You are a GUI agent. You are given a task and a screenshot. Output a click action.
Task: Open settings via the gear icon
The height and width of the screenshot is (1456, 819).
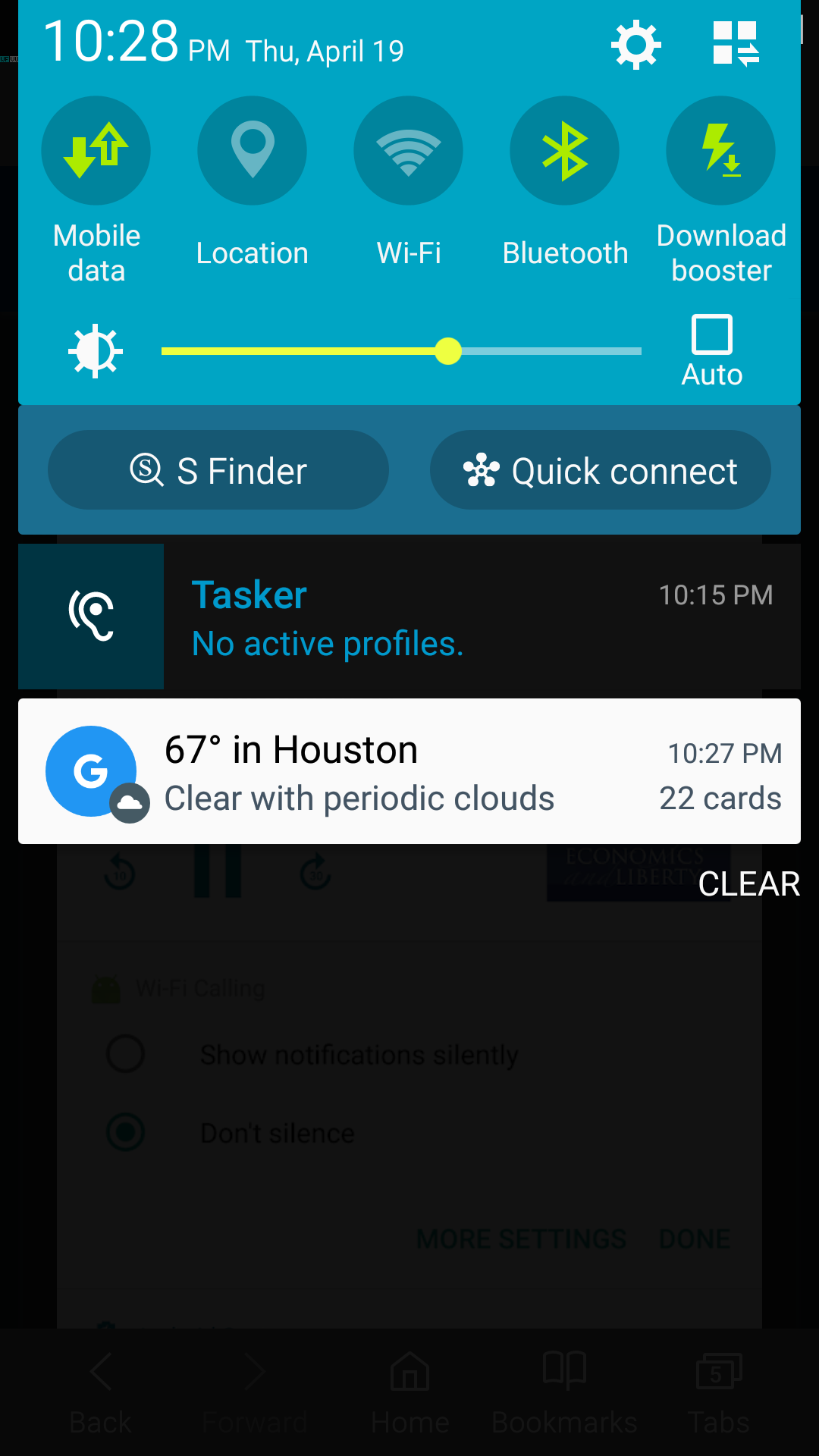tap(635, 45)
